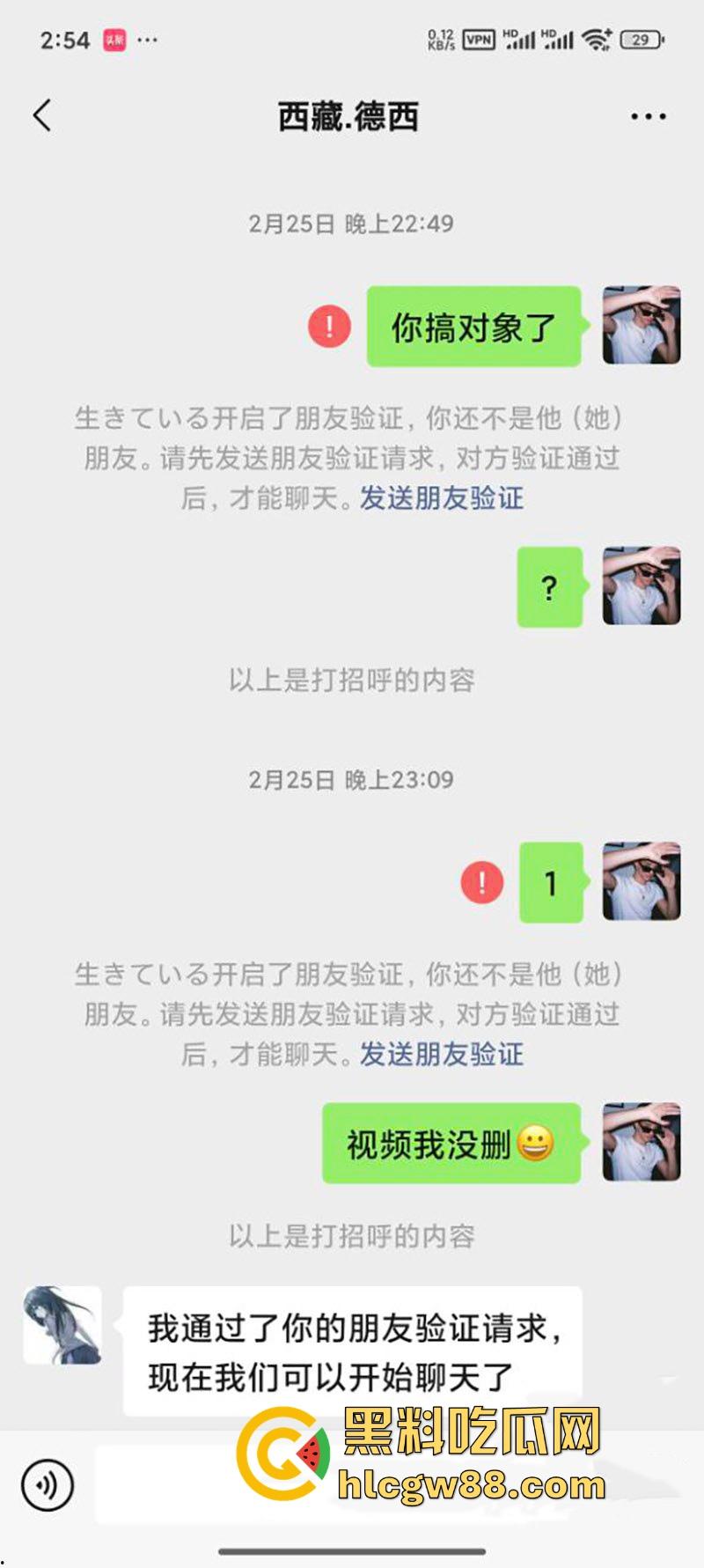Select the message bubble '视频我没删'
This screenshot has width=704, height=1568.
(x=451, y=1140)
